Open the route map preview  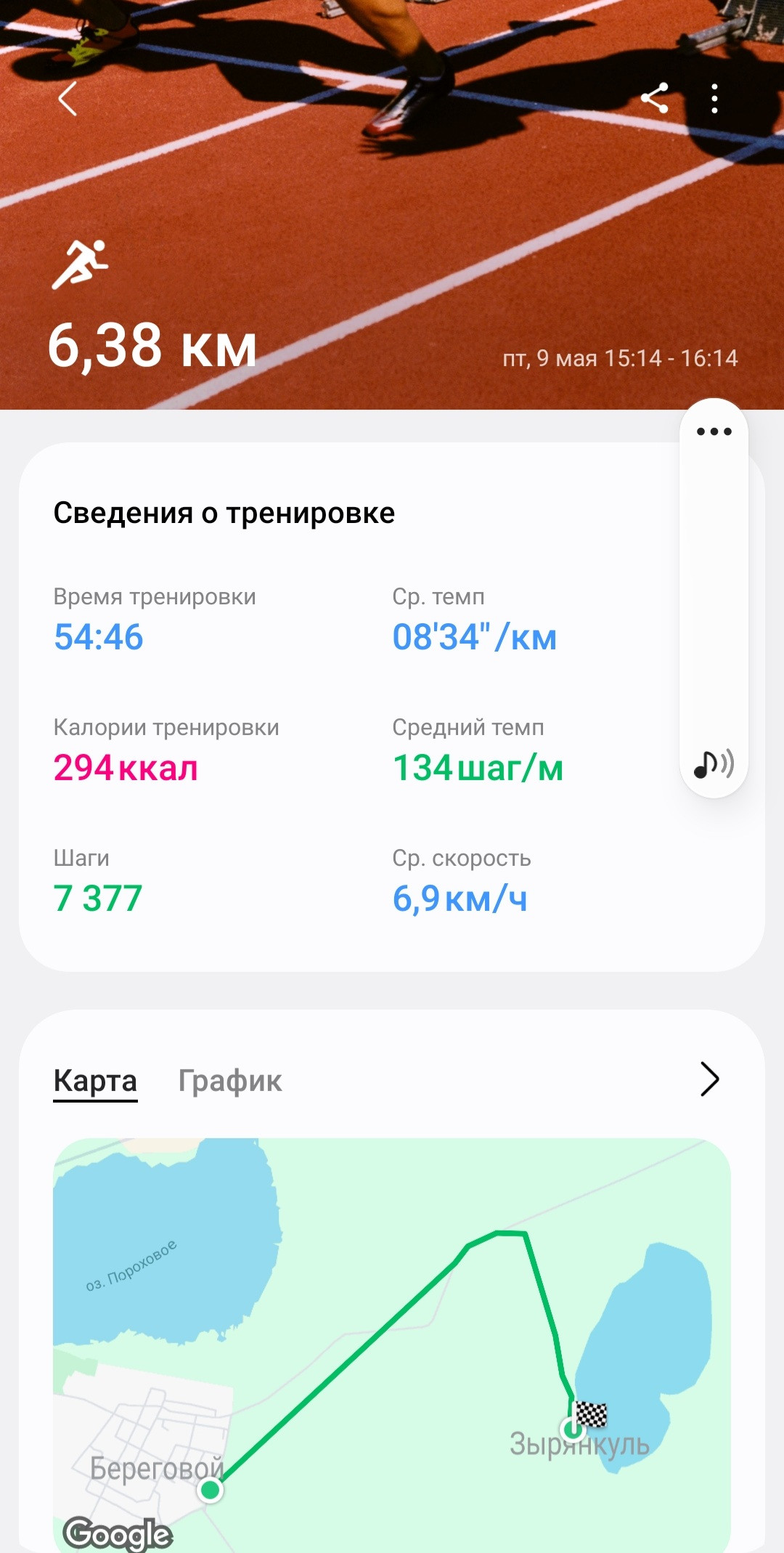392,1345
